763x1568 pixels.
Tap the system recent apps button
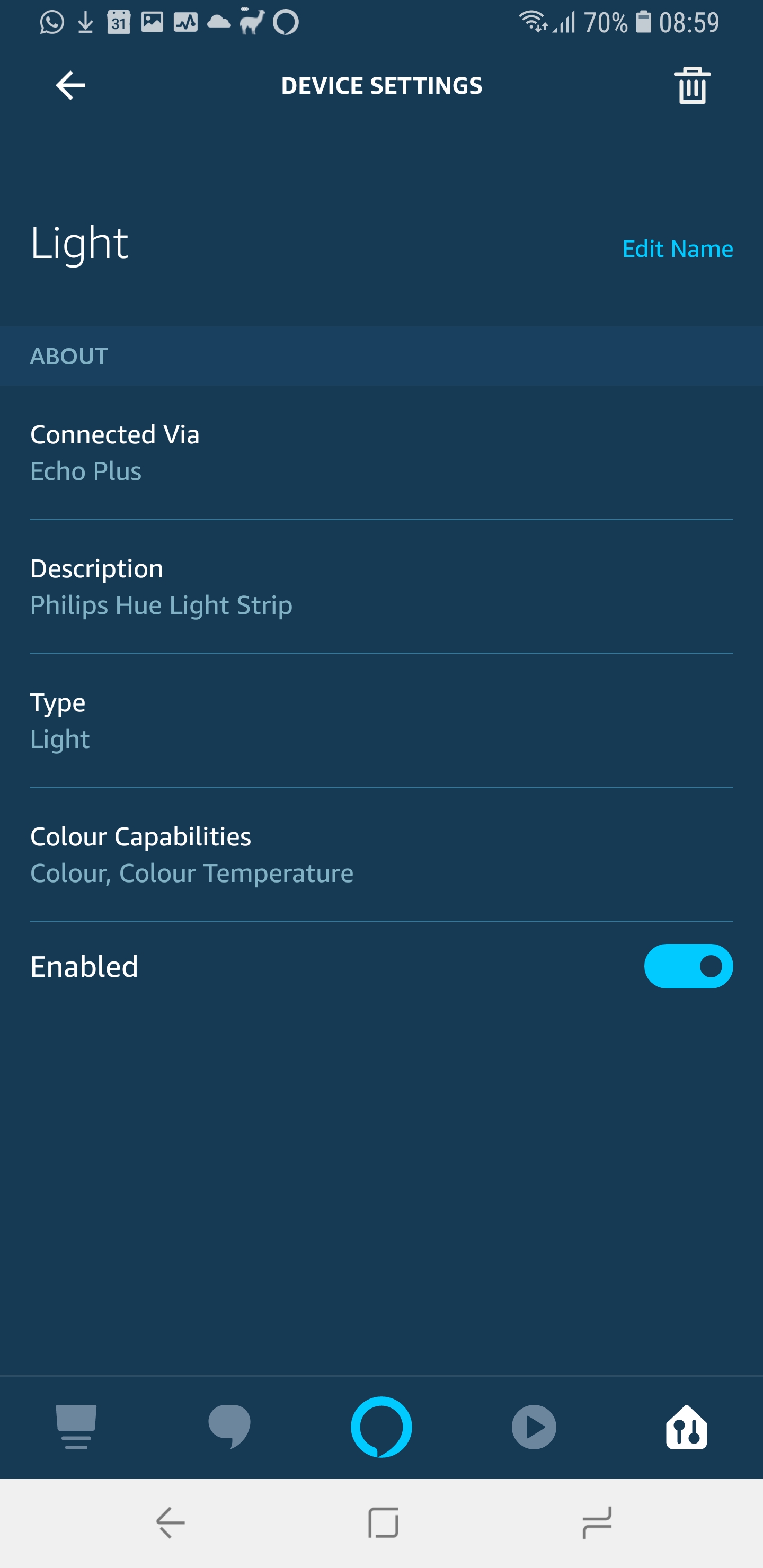(x=597, y=1523)
